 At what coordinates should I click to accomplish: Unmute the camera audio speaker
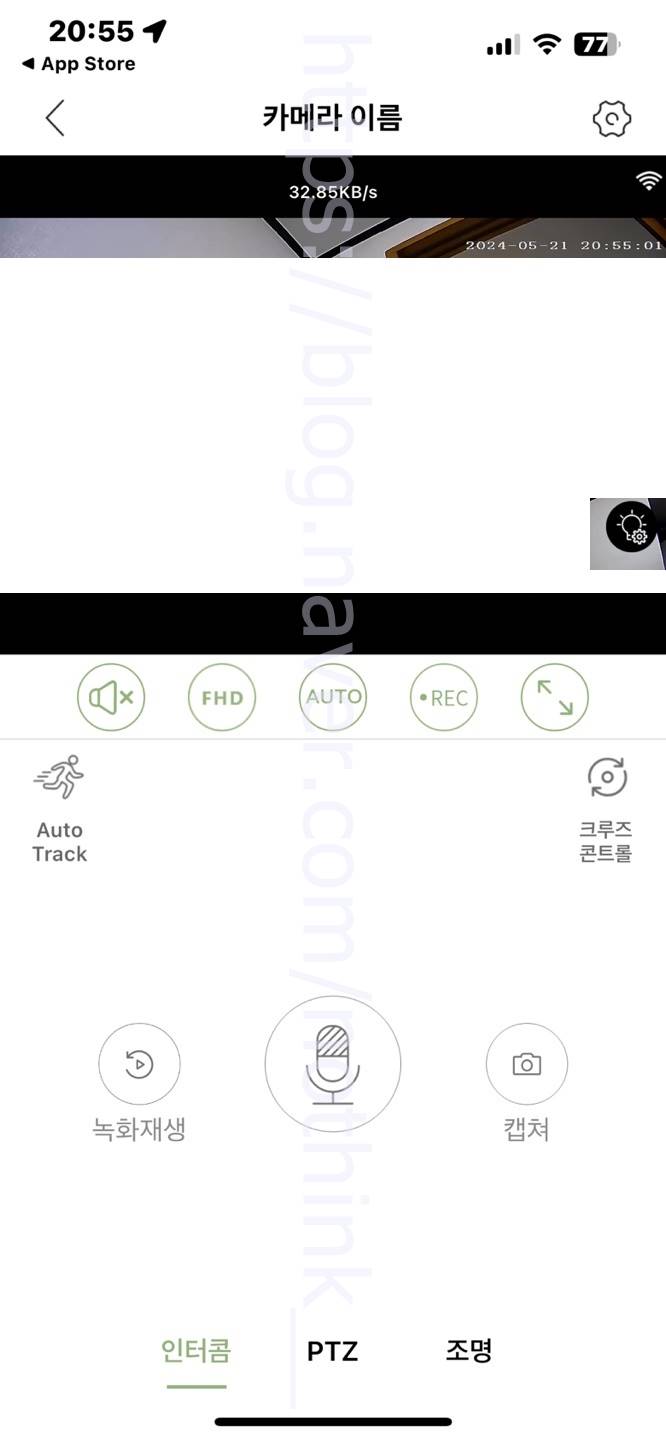point(111,697)
